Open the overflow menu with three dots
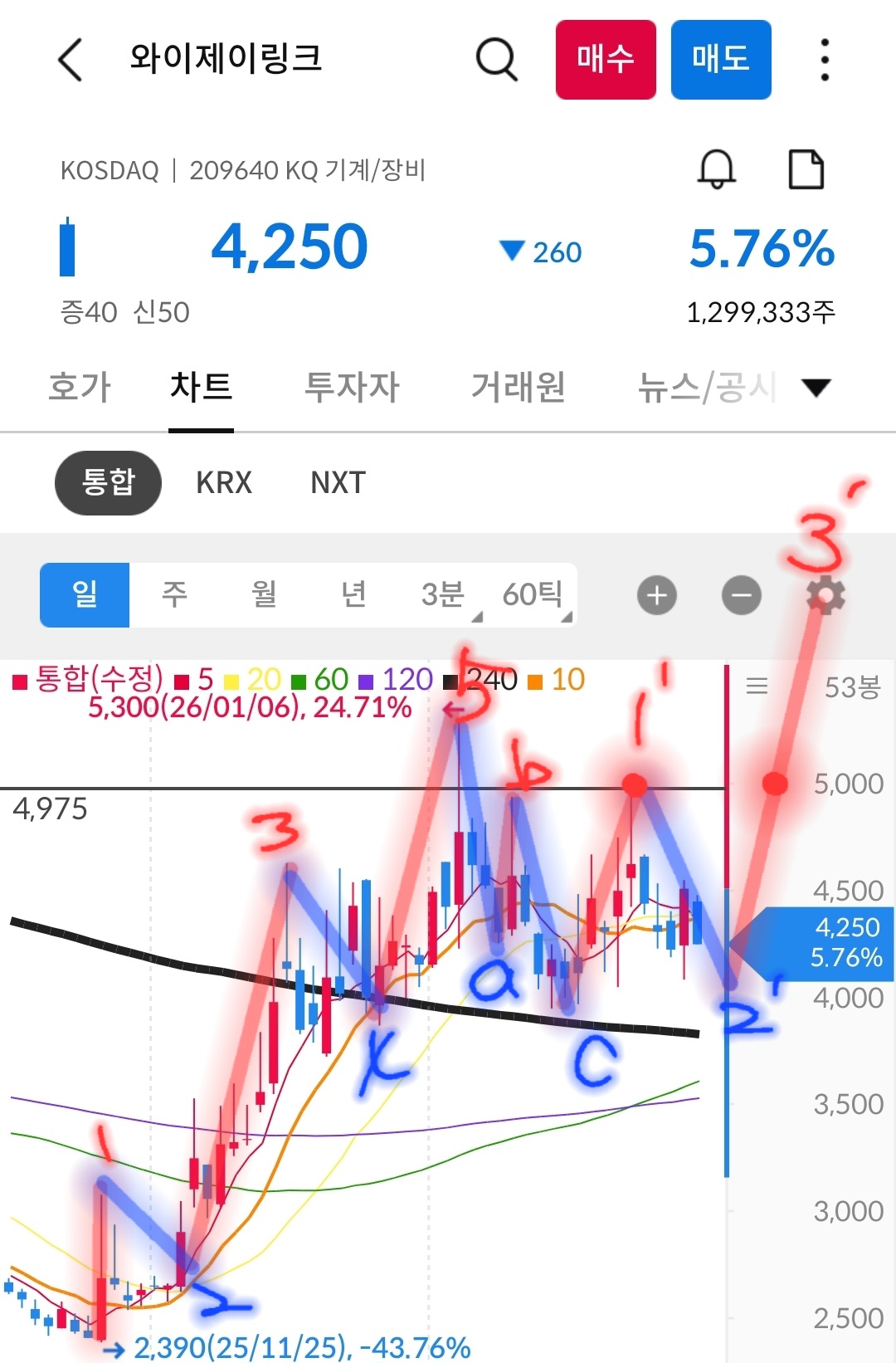Screen dimensions: 896x1363 click(x=824, y=60)
